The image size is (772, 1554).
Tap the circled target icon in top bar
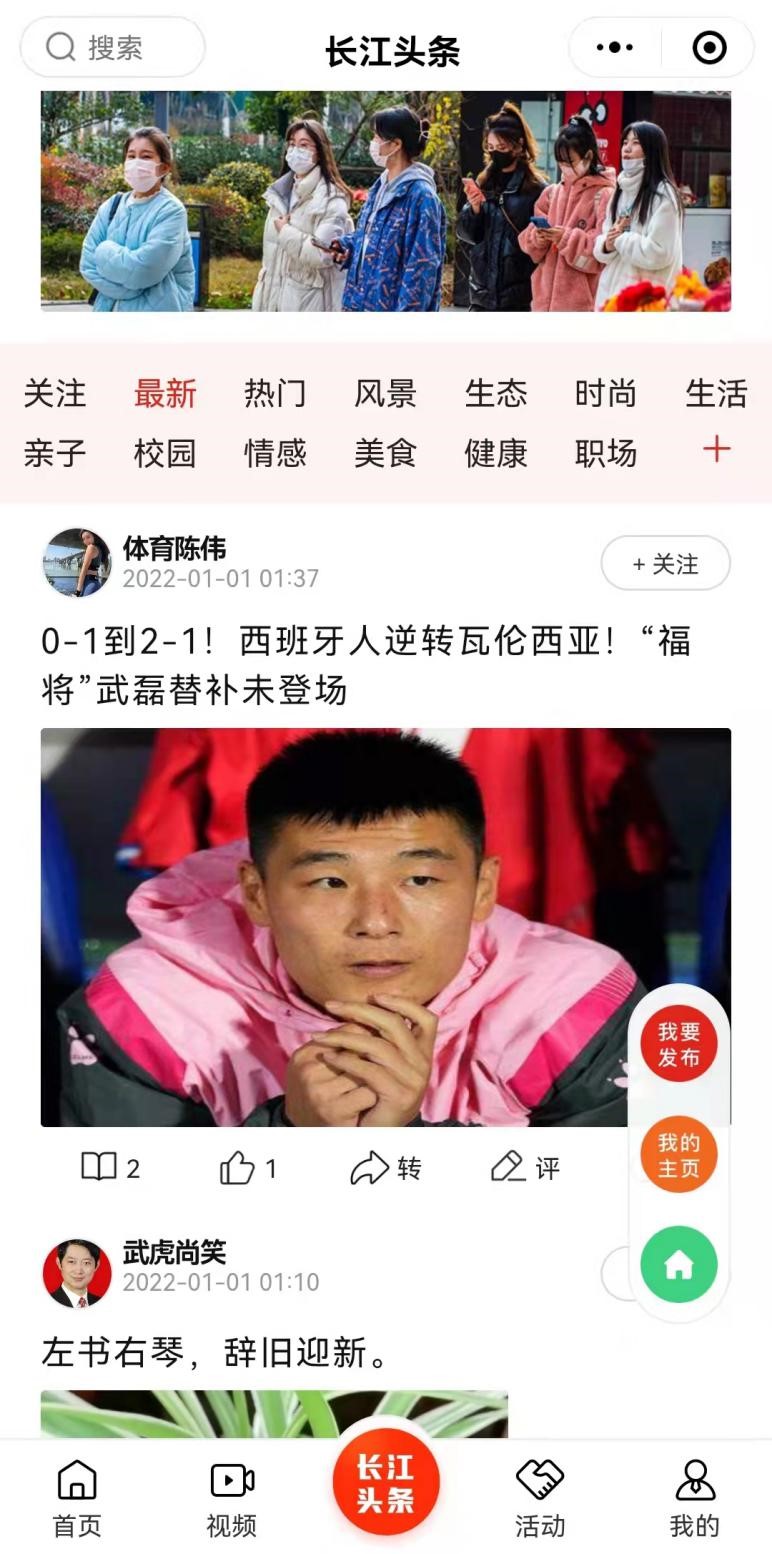click(708, 47)
